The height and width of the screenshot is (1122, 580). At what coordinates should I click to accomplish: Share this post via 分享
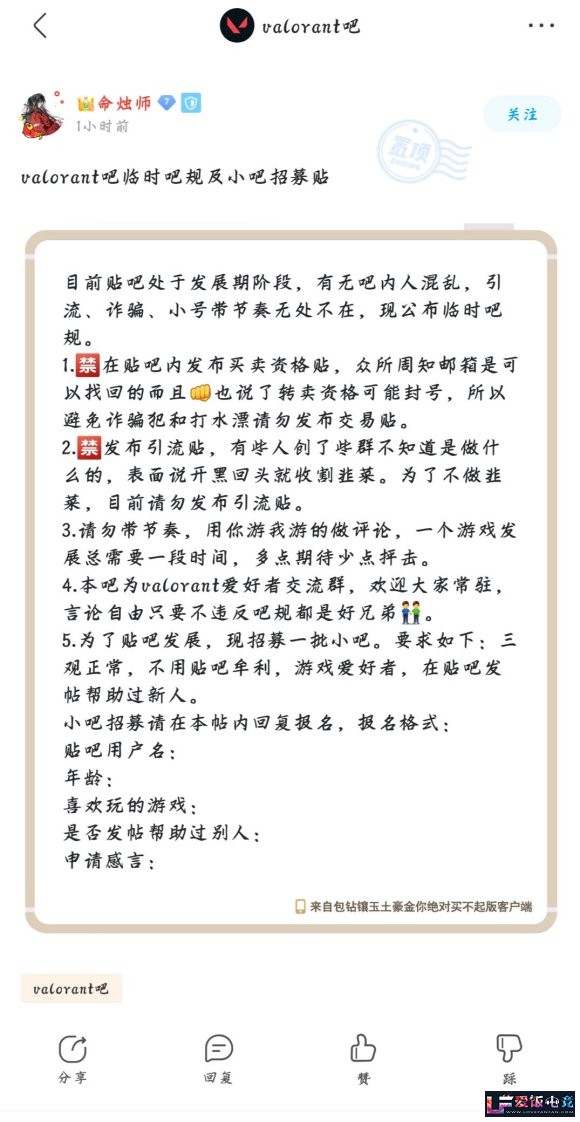click(72, 1058)
